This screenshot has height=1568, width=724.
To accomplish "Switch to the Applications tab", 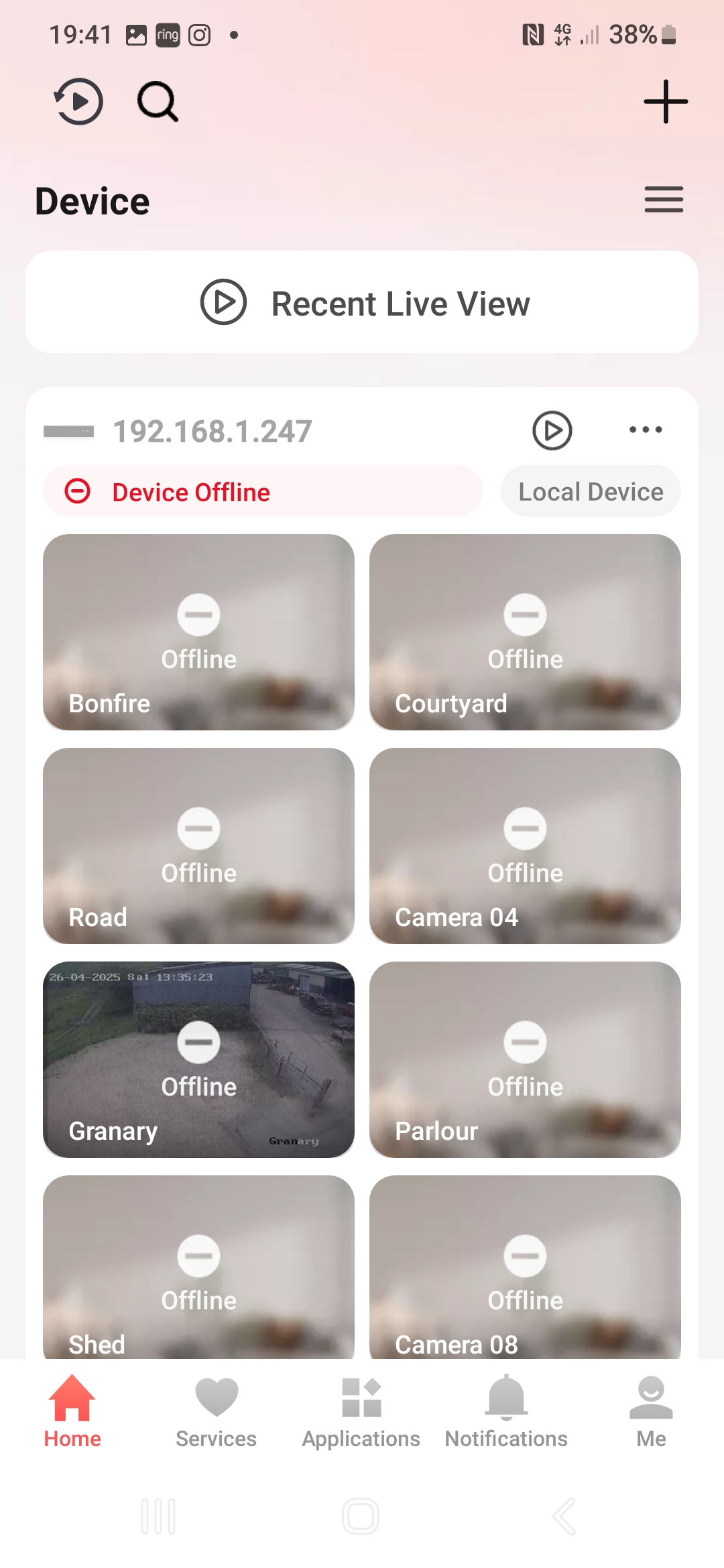I will 361,1411.
